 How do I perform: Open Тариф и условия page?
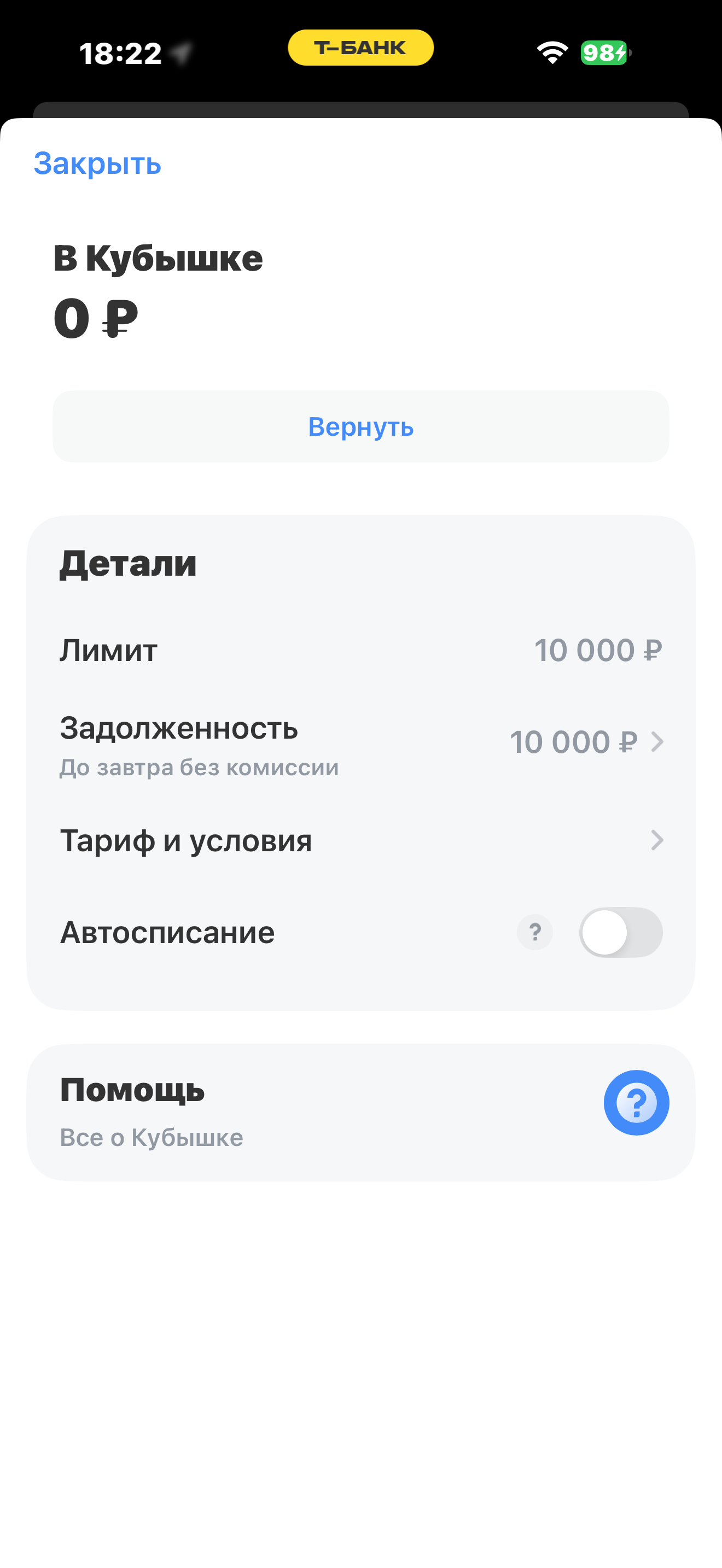(361, 841)
